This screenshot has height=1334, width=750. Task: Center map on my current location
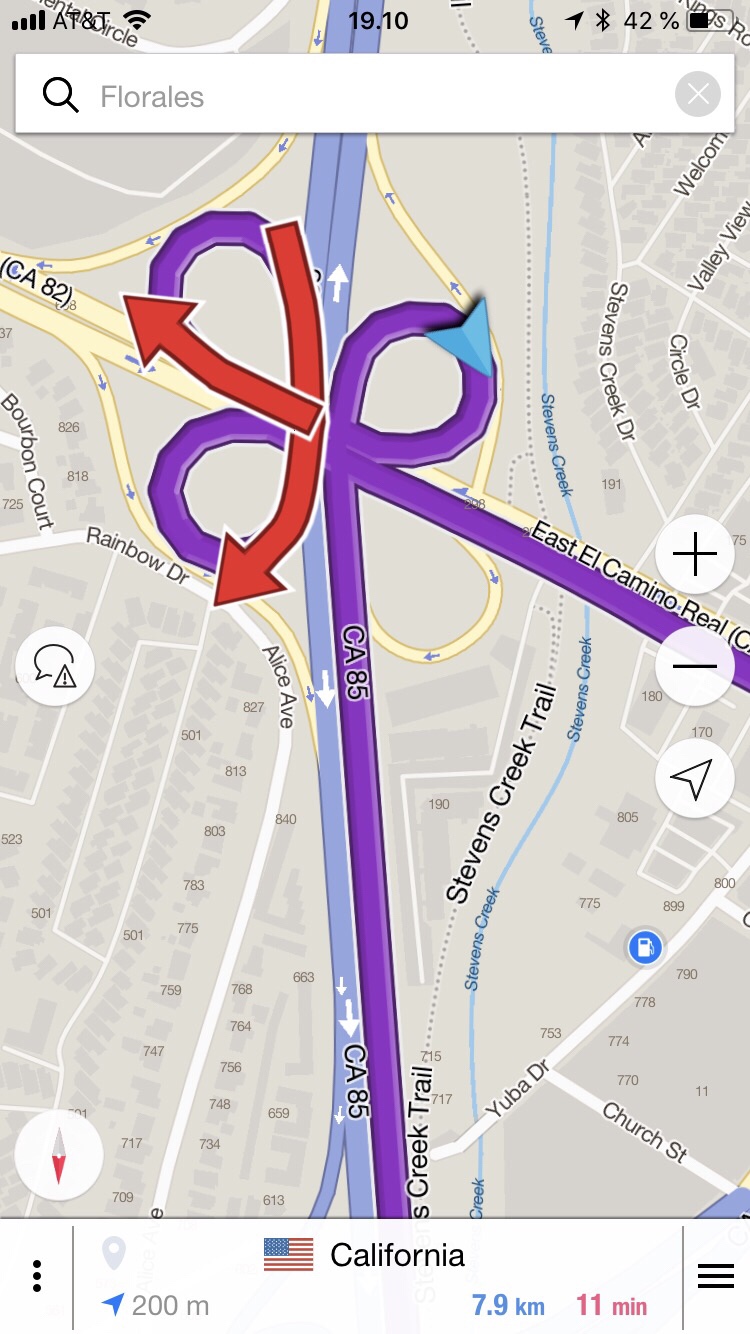(695, 778)
